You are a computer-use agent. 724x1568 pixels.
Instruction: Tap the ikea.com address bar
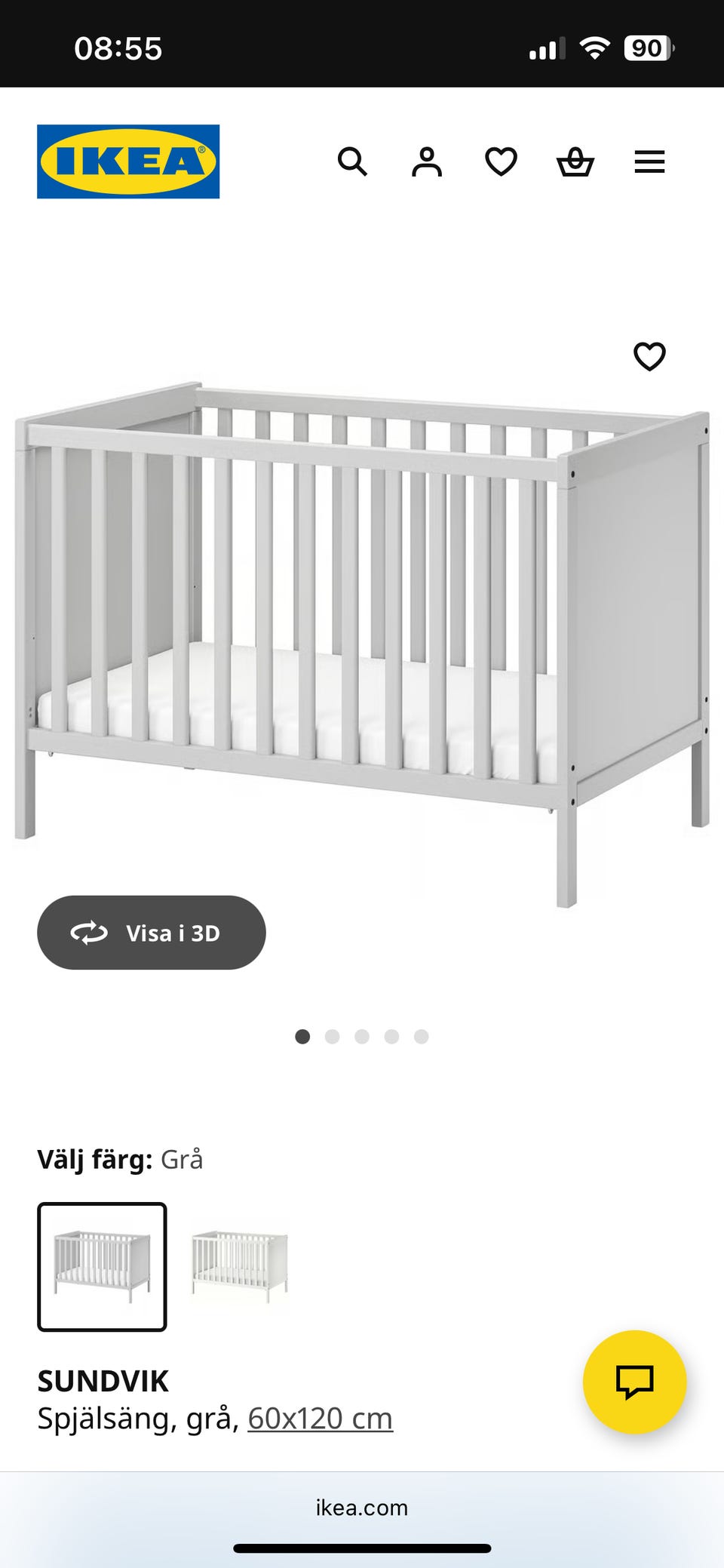pyautogui.click(x=362, y=1508)
